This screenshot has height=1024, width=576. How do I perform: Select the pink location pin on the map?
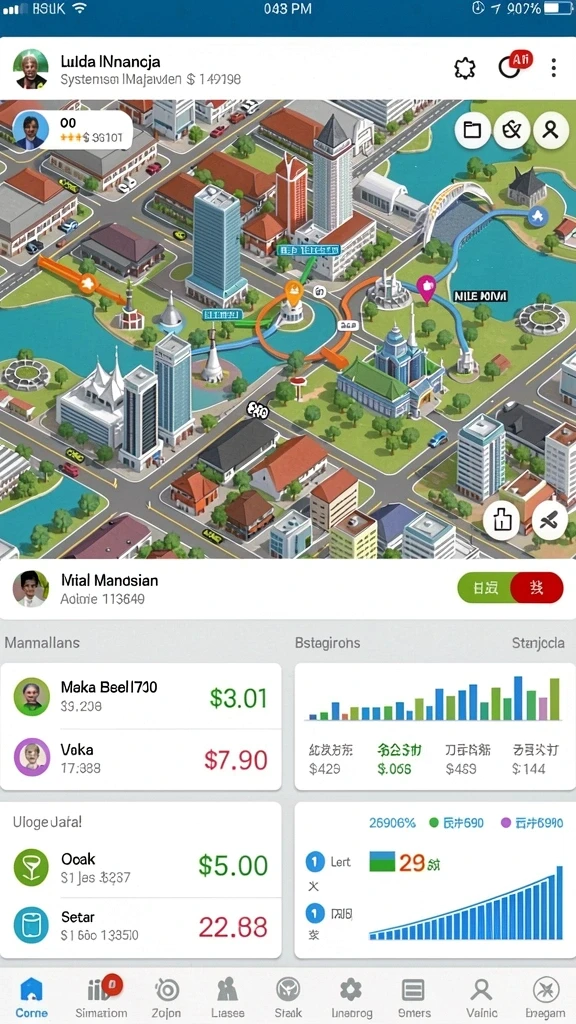(426, 288)
